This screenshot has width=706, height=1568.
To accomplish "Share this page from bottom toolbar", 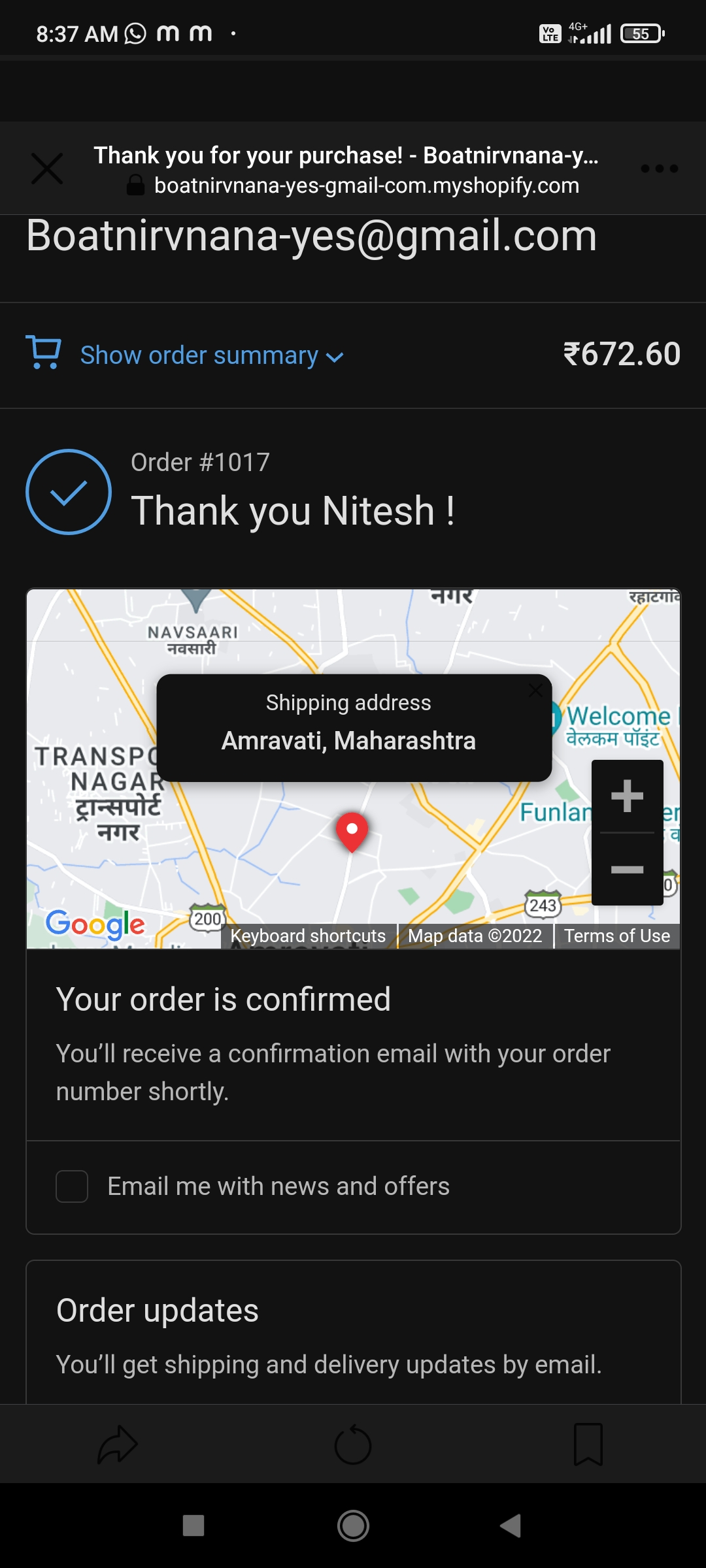I will 118,1445.
